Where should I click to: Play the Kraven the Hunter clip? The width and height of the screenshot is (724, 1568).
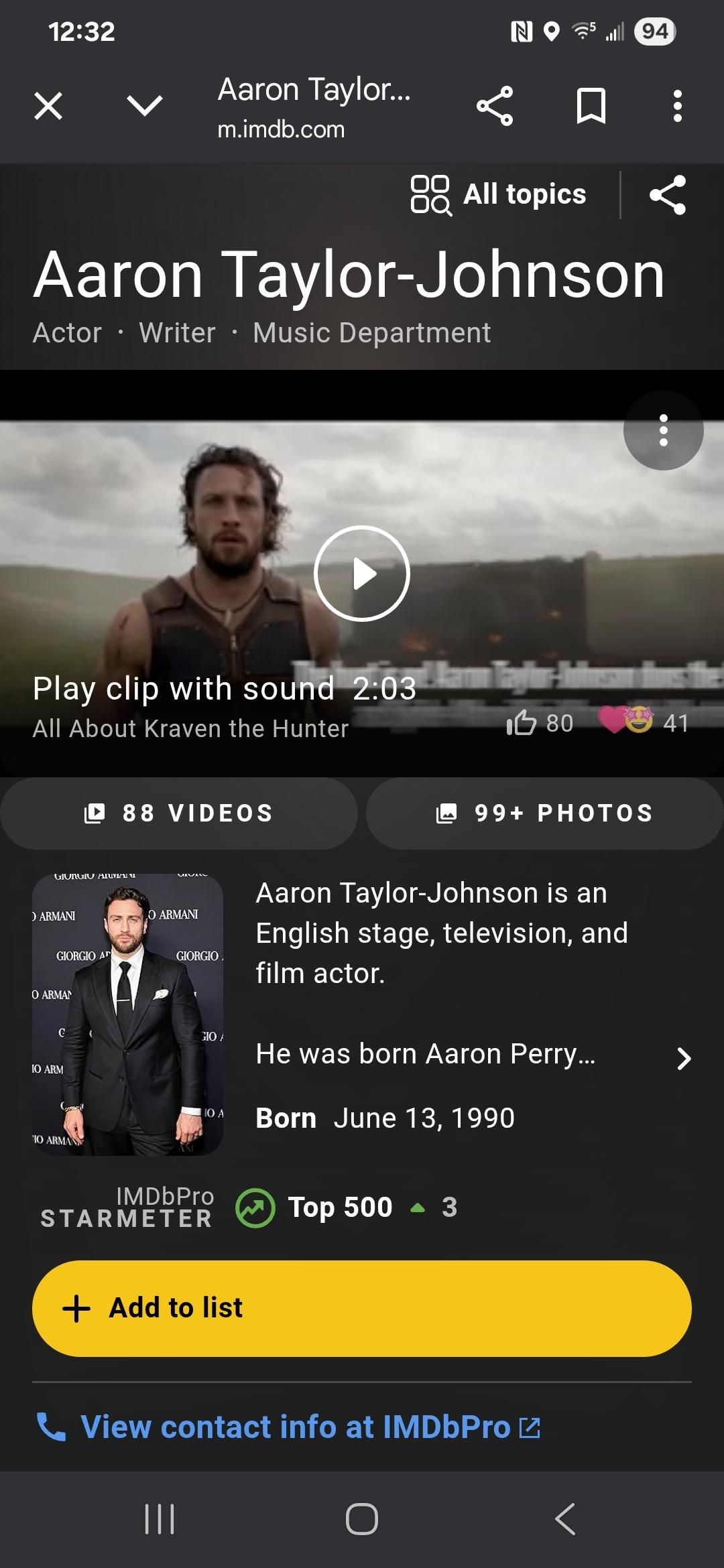click(362, 574)
